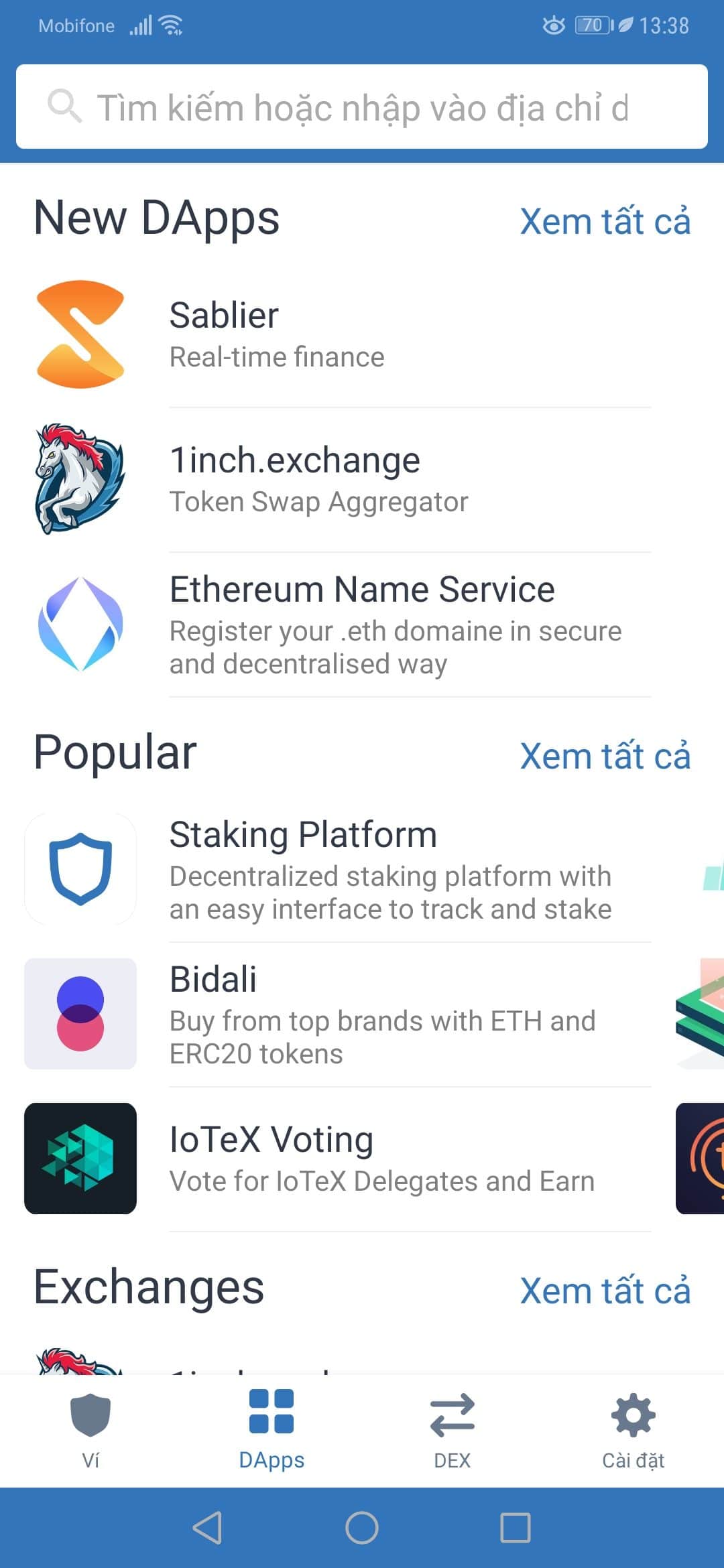Switch to the DEX tab
724x1568 pixels.
[452, 1431]
